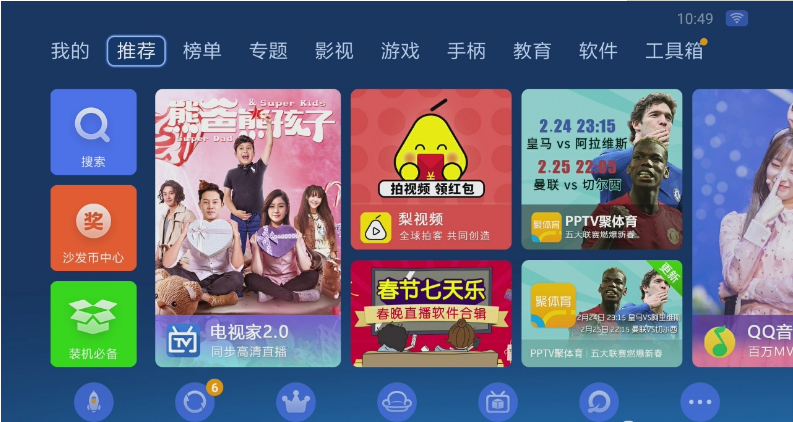Image resolution: width=793 pixels, height=422 pixels.
Task: Open the 春节七天乐 banner
Action: (x=430, y=313)
